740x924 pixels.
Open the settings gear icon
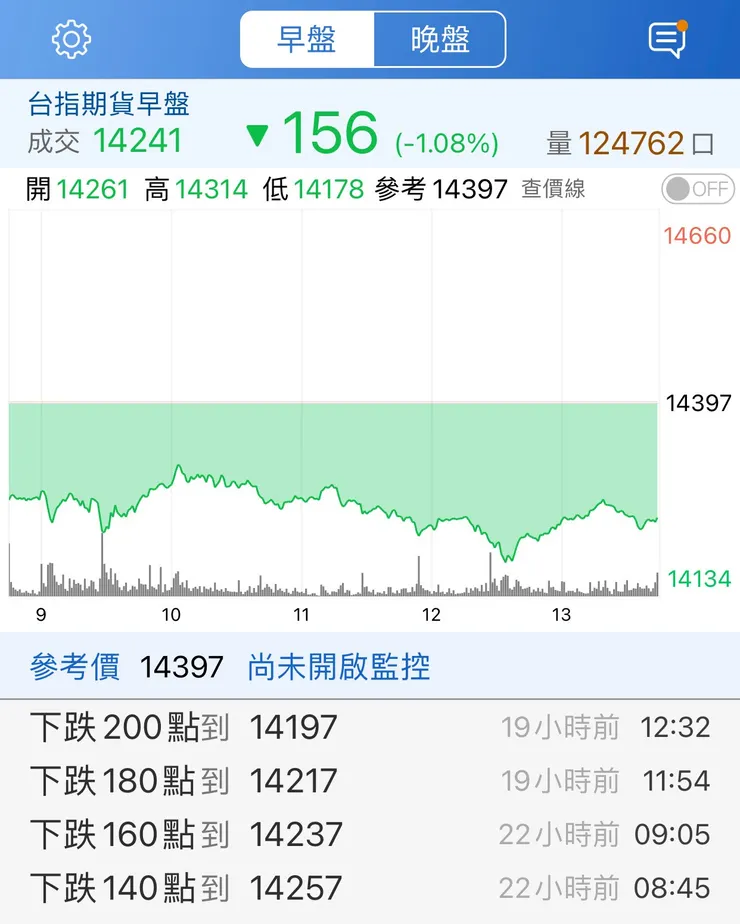tap(69, 40)
